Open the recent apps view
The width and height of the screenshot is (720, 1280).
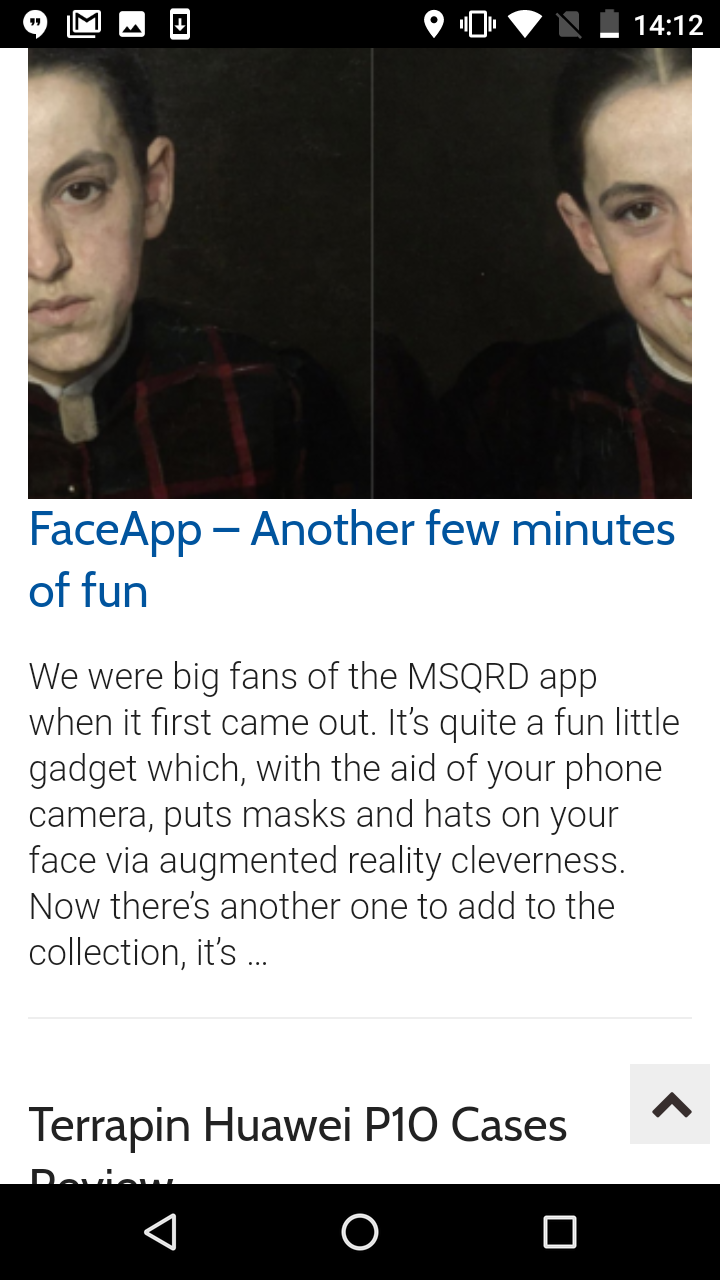point(560,1232)
